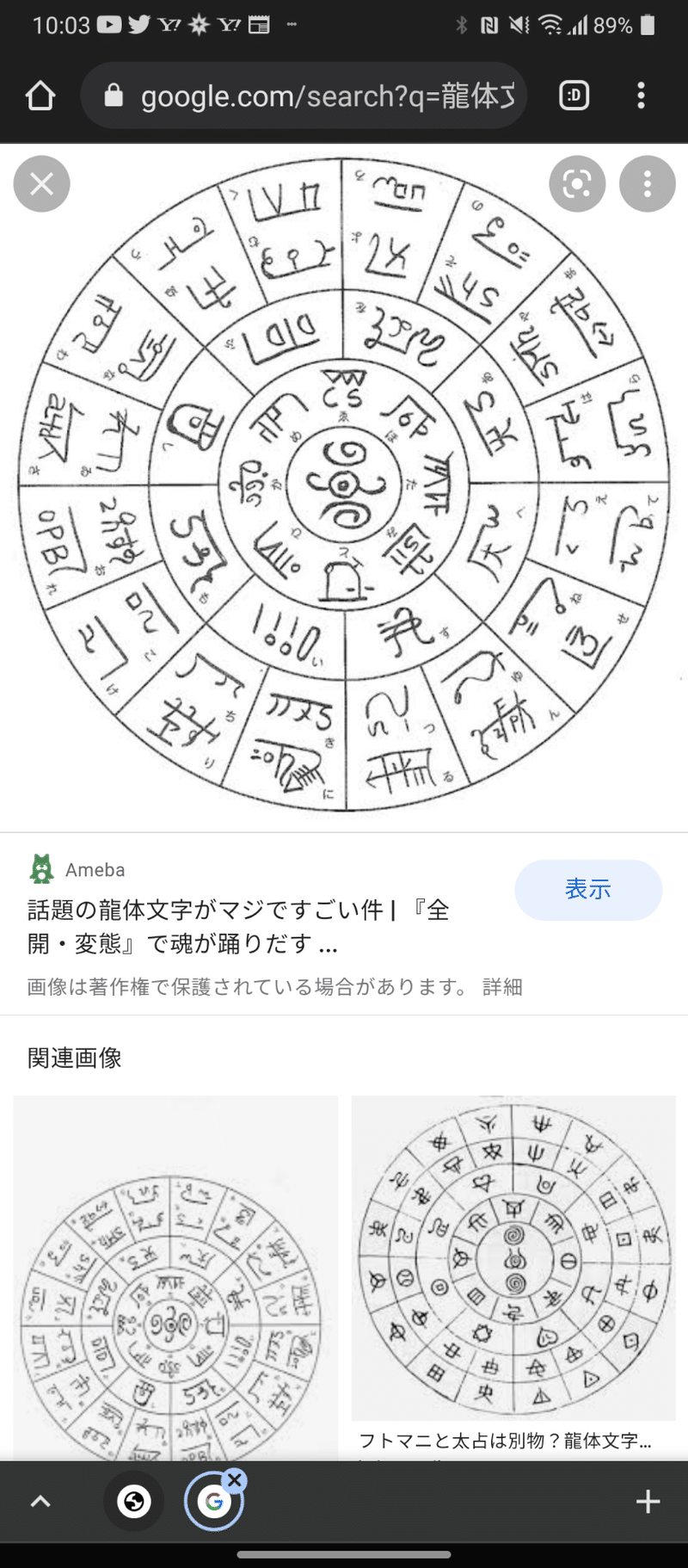Open the Ameba article title link
Viewport: 688px width, 1568px height.
click(x=238, y=927)
